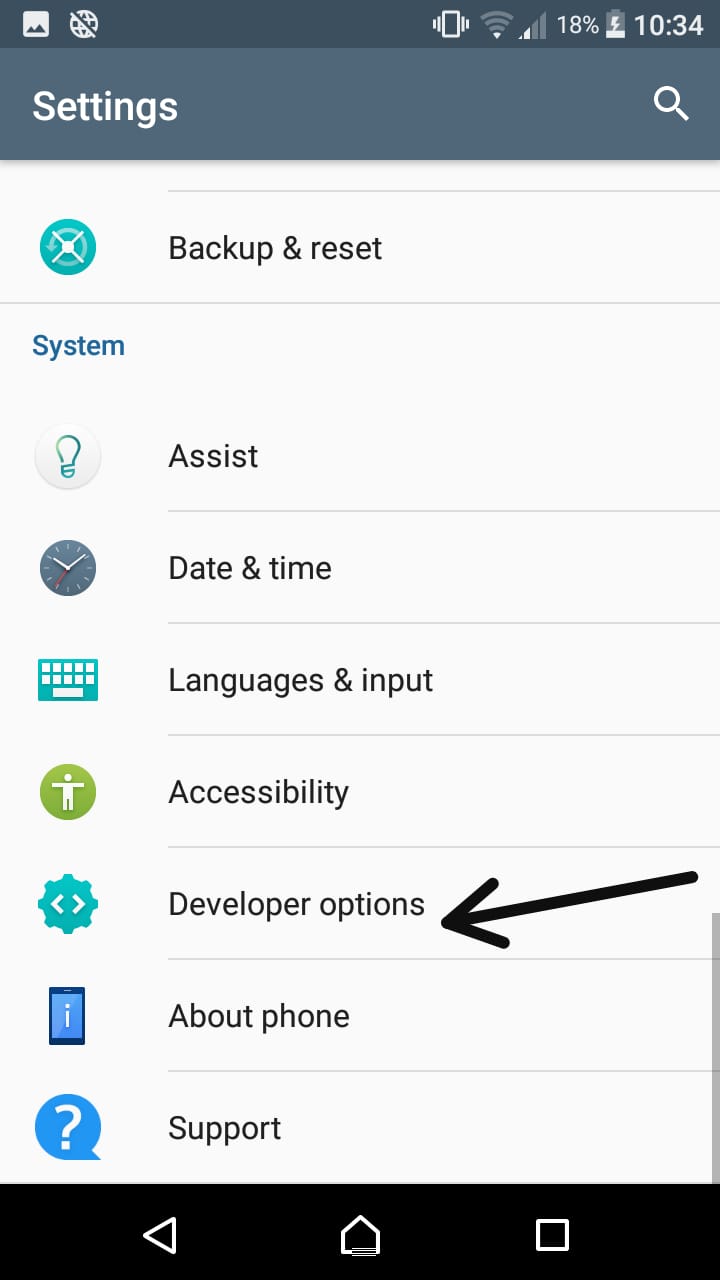Image resolution: width=720 pixels, height=1280 pixels.
Task: Open the recent apps button
Action: [x=552, y=1234]
